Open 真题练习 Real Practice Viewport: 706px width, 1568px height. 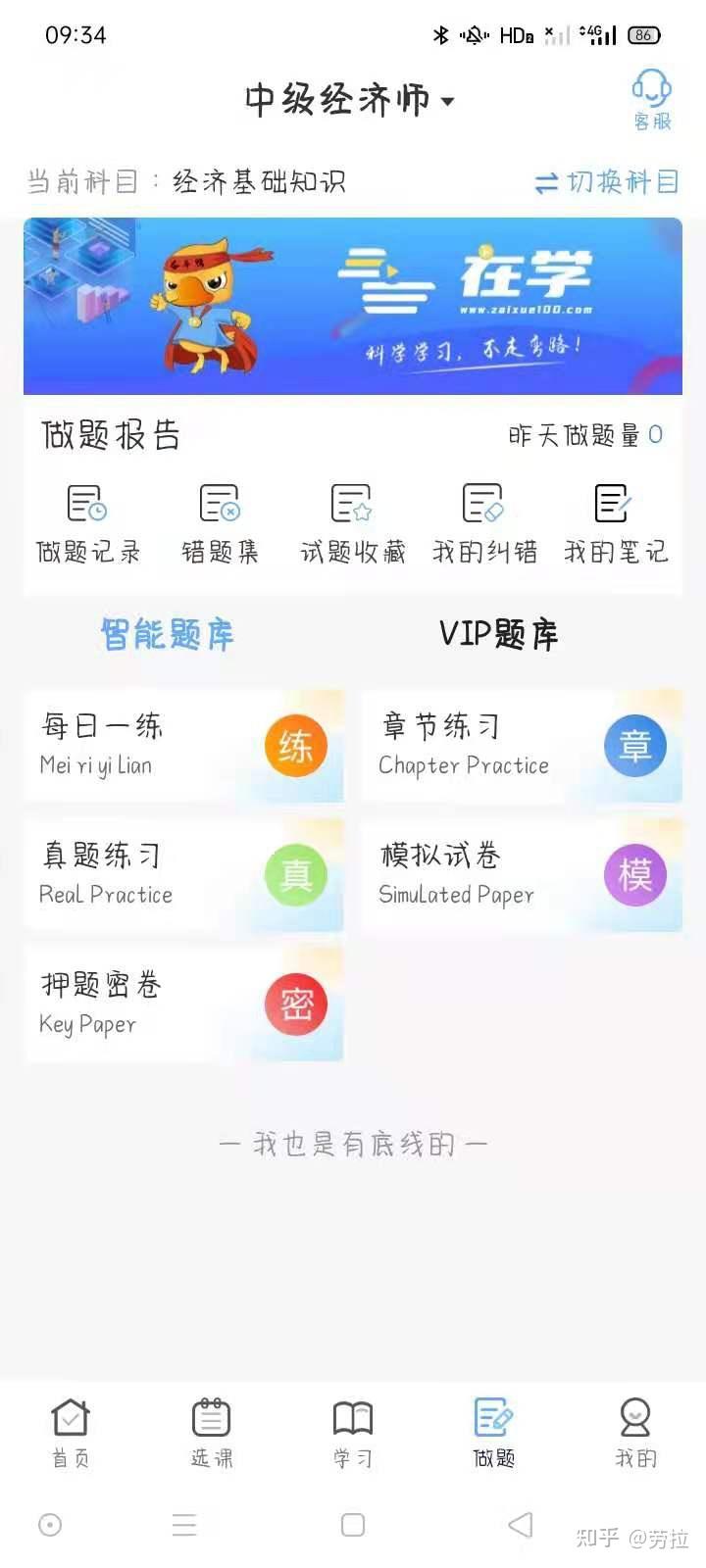click(x=184, y=875)
